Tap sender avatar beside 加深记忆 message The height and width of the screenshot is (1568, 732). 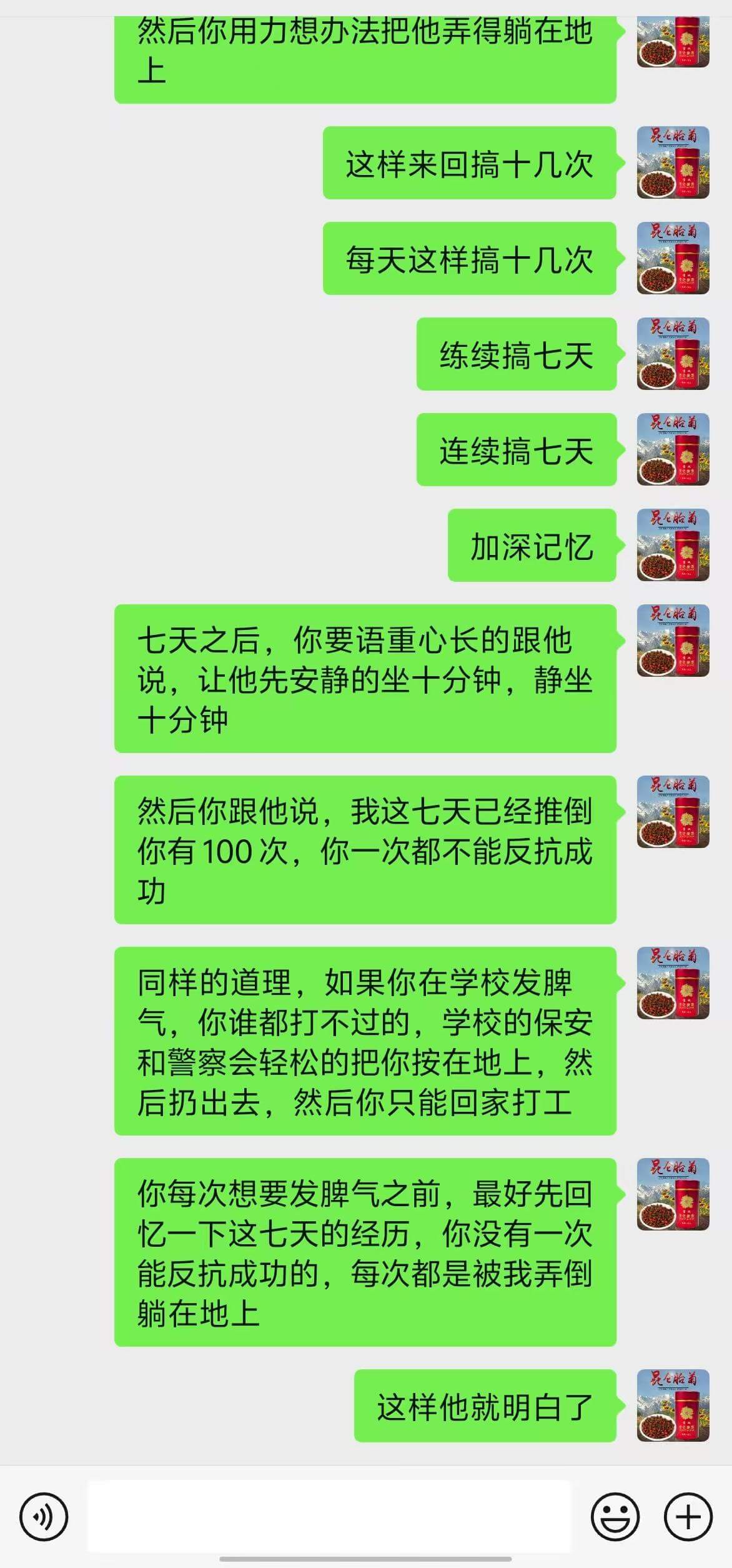[673, 545]
